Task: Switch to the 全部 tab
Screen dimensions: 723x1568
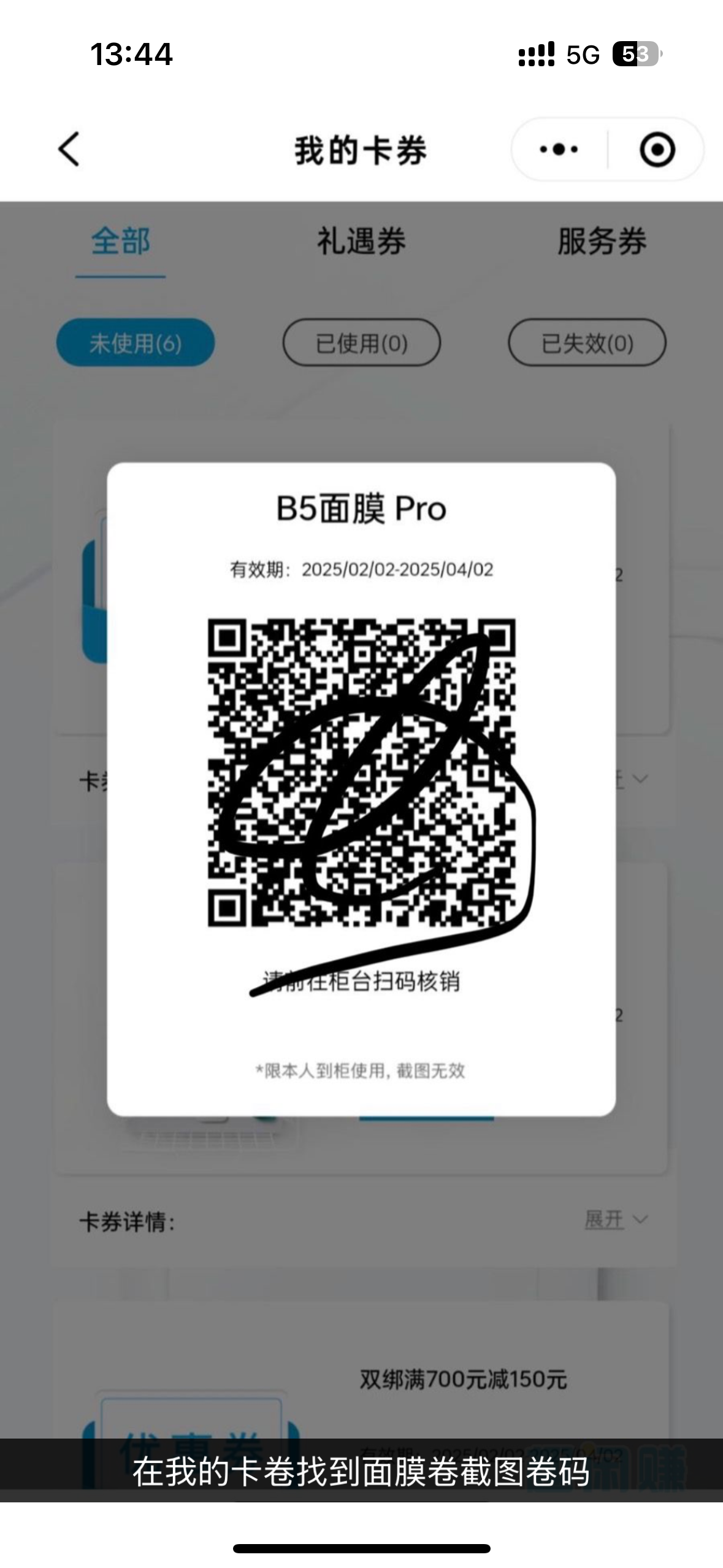Action: point(121,241)
